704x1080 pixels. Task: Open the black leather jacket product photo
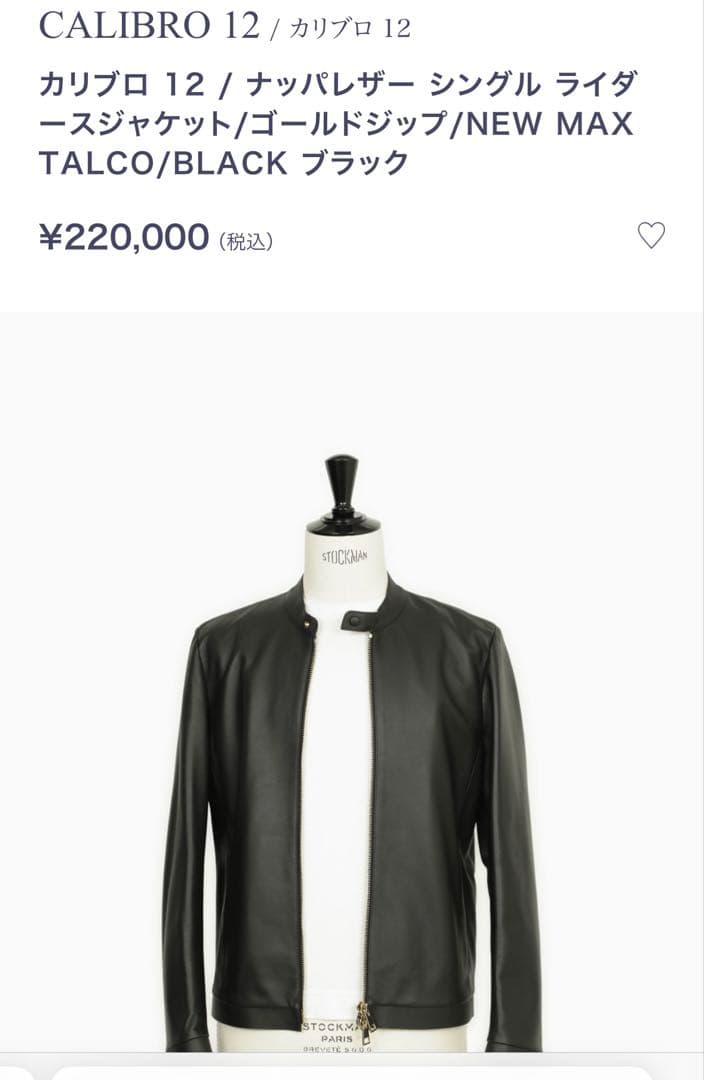352,760
